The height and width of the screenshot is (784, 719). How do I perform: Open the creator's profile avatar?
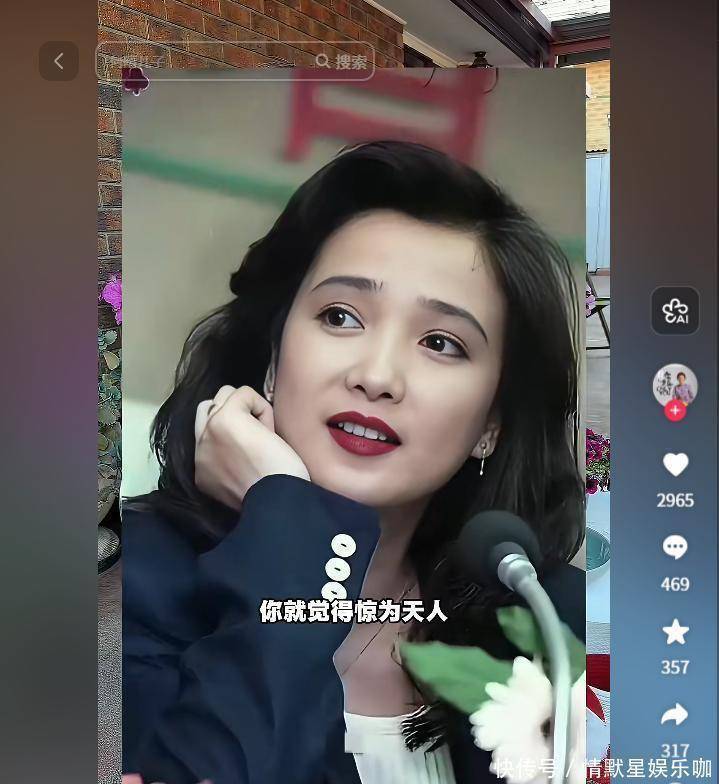tap(675, 384)
